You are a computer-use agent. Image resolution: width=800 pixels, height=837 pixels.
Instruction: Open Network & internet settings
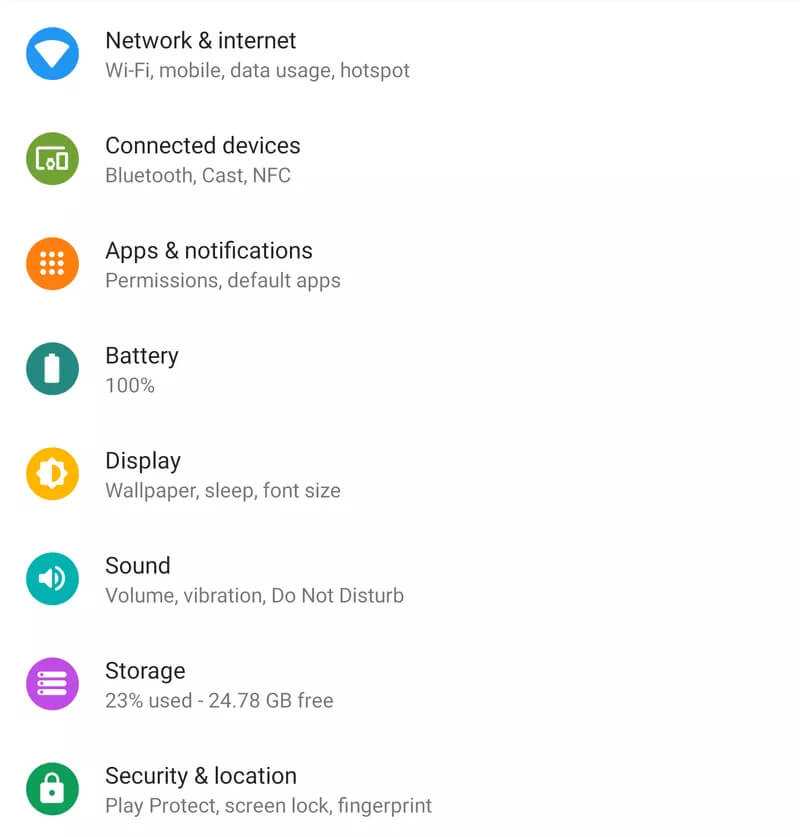pyautogui.click(x=200, y=41)
